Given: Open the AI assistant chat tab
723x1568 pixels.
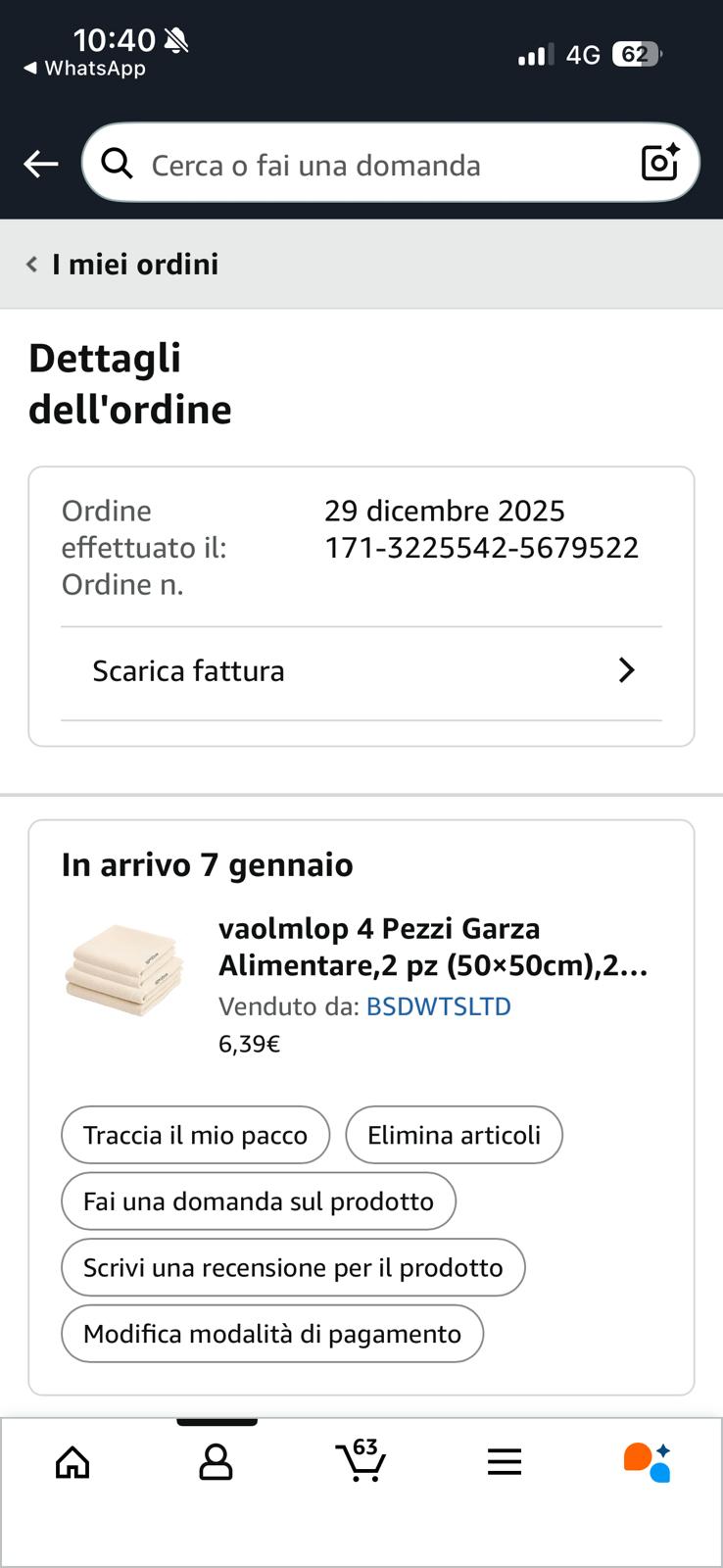Looking at the screenshot, I should pos(647,1462).
